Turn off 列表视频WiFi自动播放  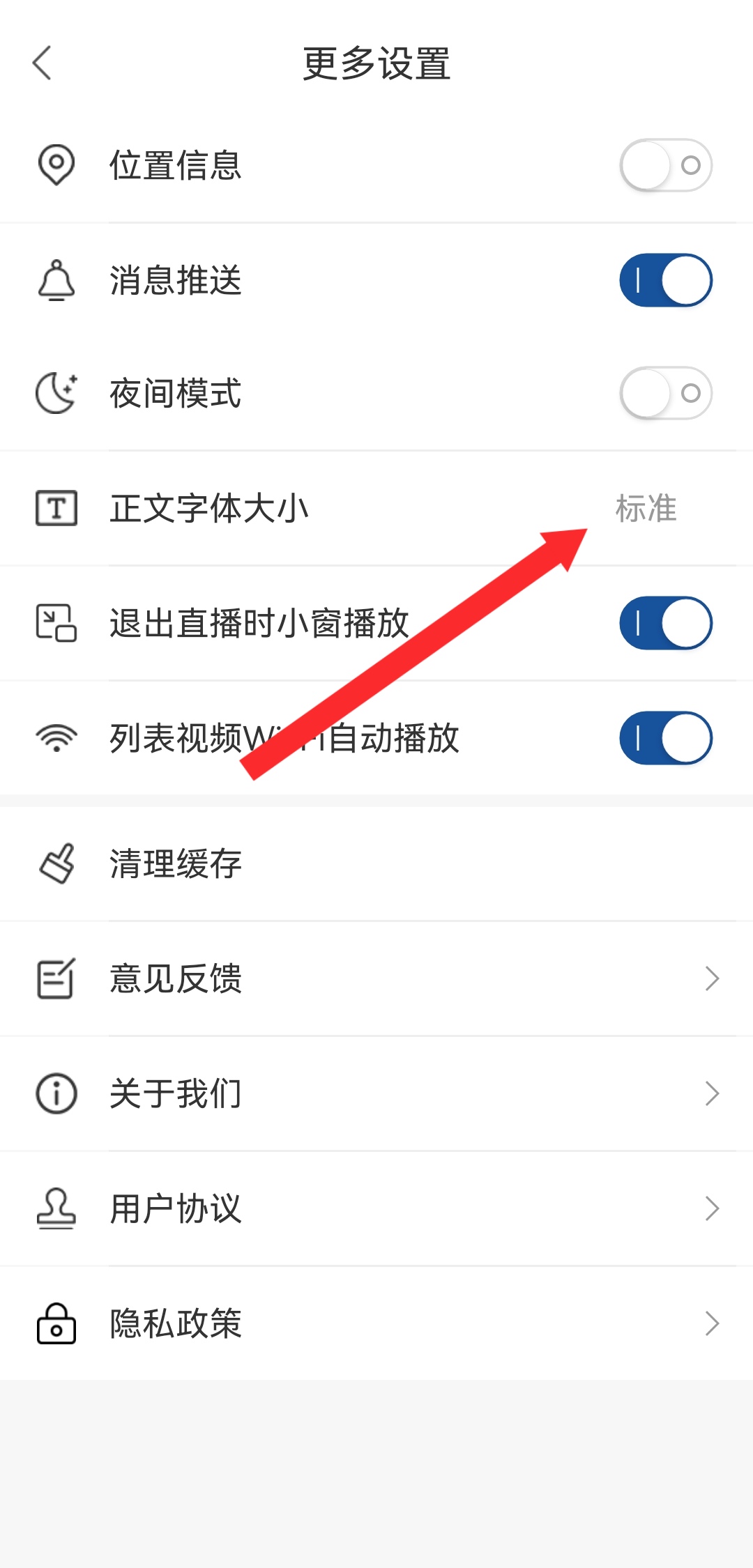click(665, 738)
